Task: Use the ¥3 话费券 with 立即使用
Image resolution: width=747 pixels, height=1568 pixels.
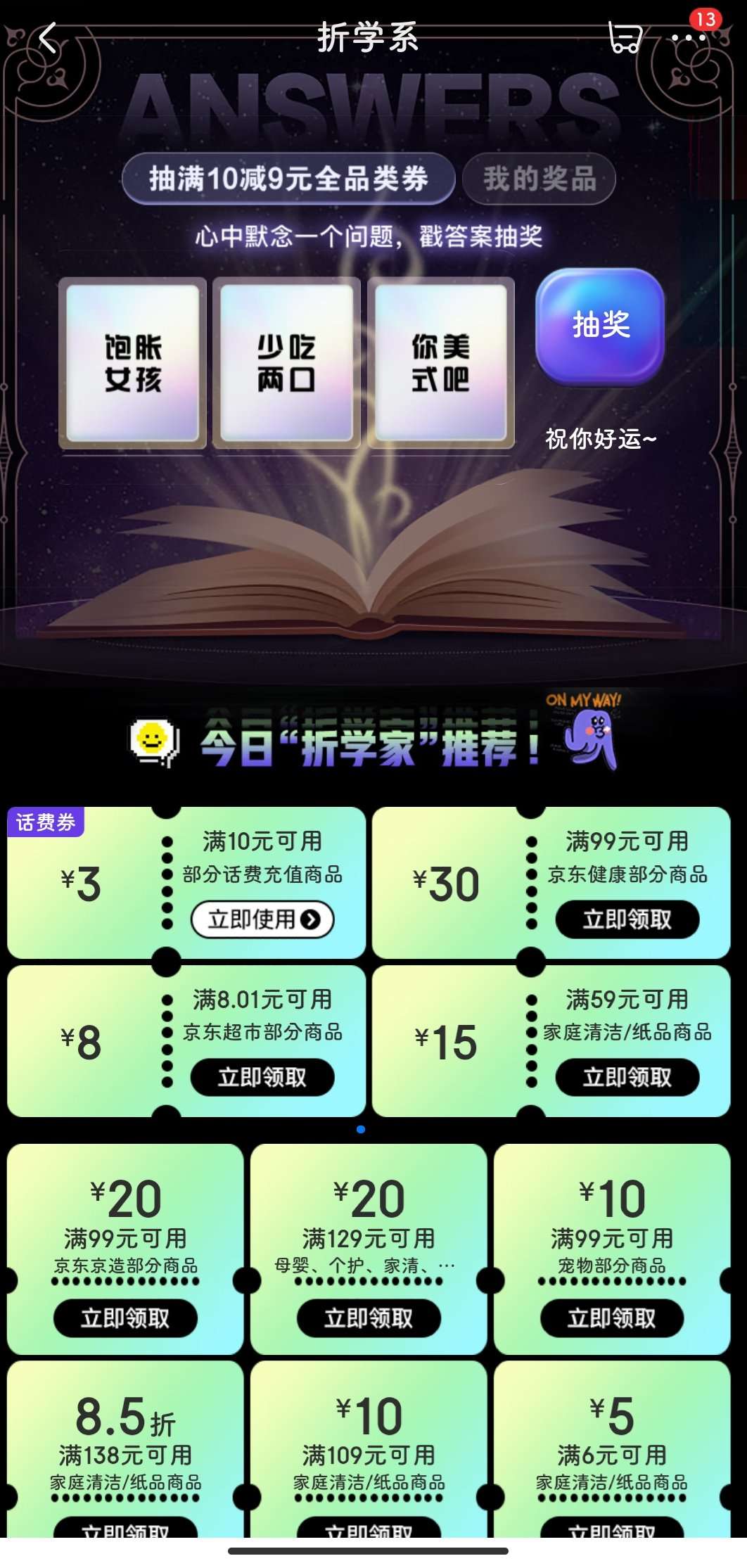Action: tap(262, 919)
